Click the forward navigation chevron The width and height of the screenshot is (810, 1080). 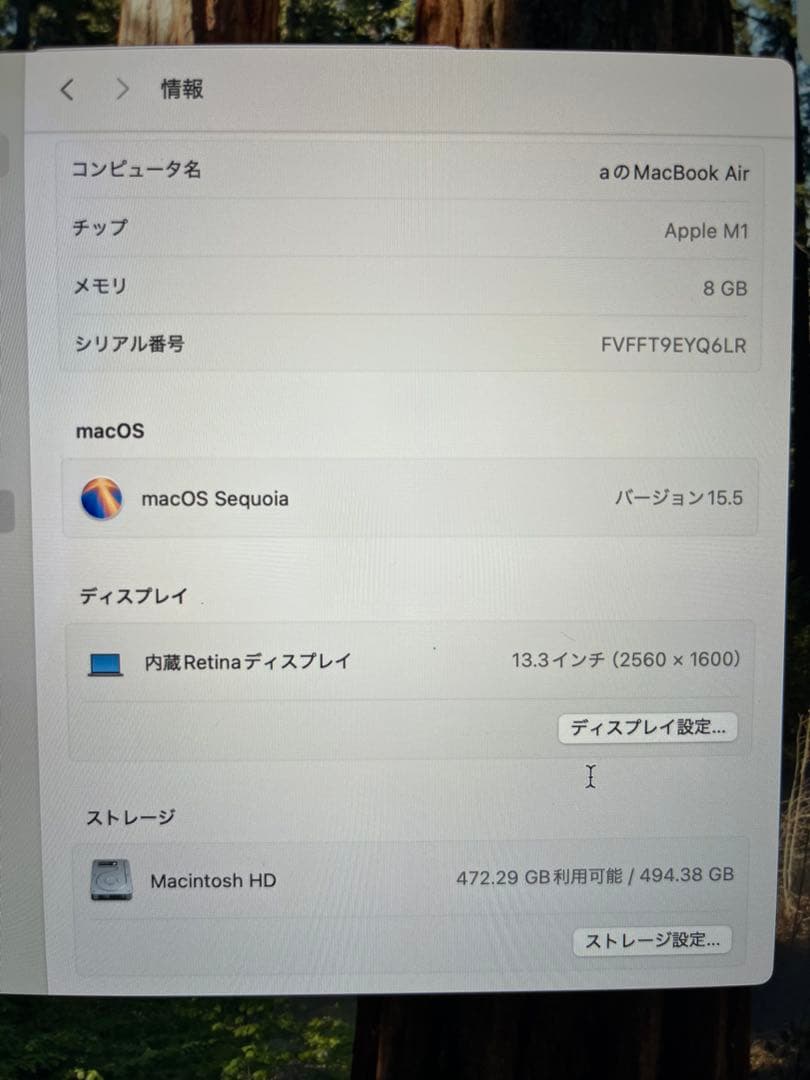122,89
